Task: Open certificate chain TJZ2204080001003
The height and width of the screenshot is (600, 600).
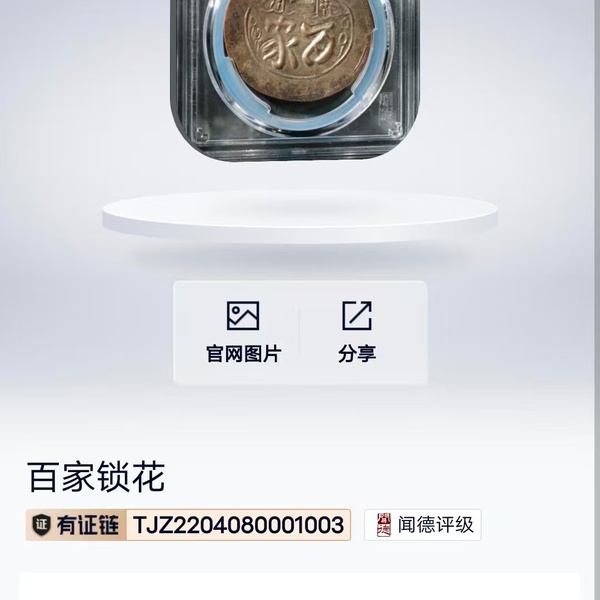Action: click(188, 525)
